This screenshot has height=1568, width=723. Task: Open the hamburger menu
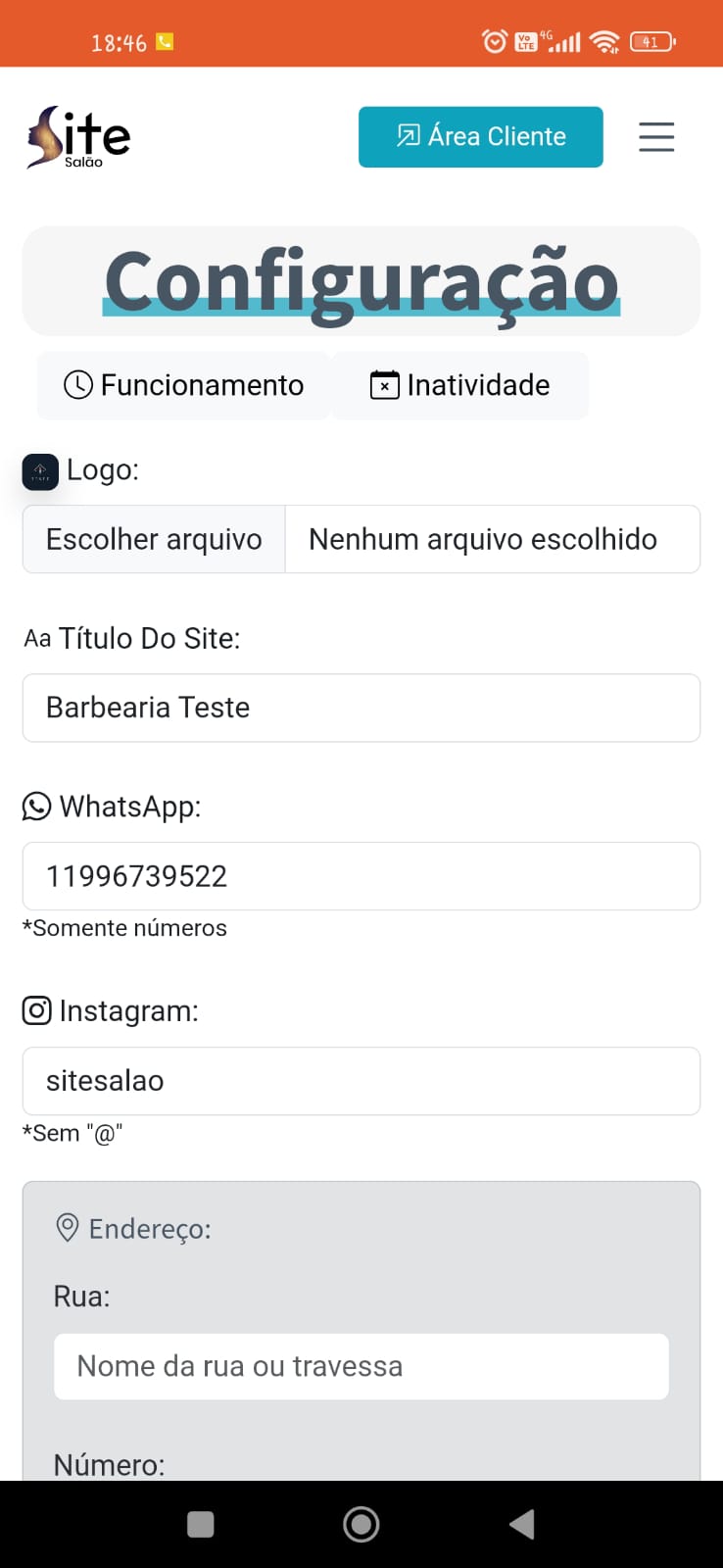pyautogui.click(x=656, y=137)
